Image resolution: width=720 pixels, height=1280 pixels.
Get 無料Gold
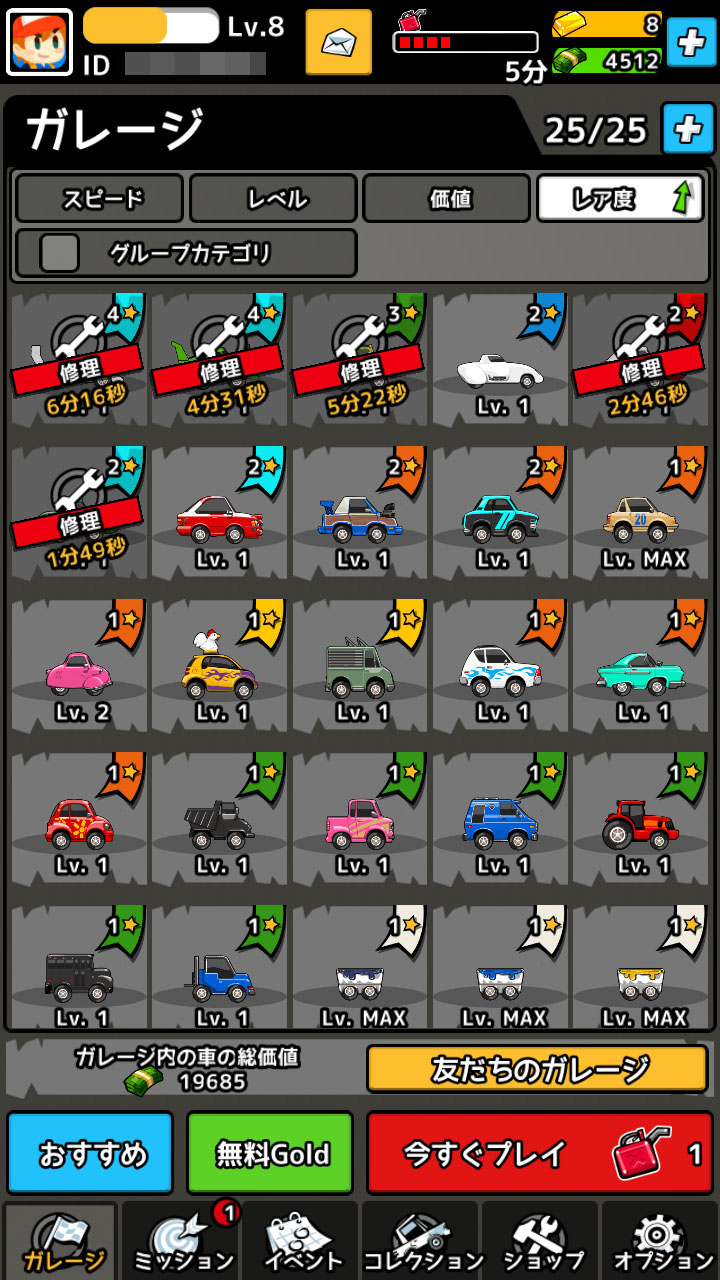(270, 1154)
